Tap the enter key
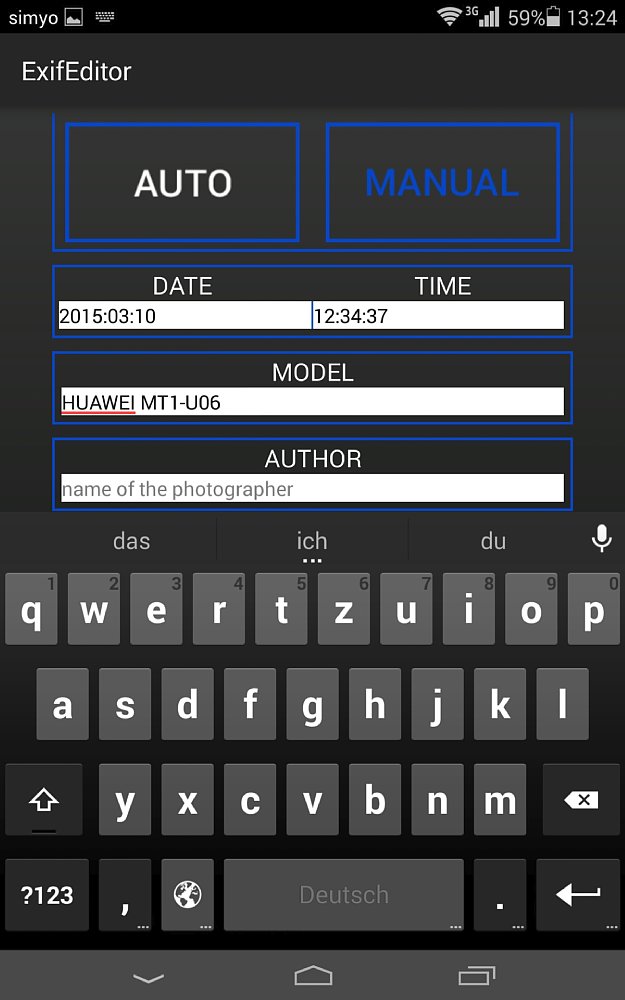The width and height of the screenshot is (625, 1000). click(x=578, y=895)
